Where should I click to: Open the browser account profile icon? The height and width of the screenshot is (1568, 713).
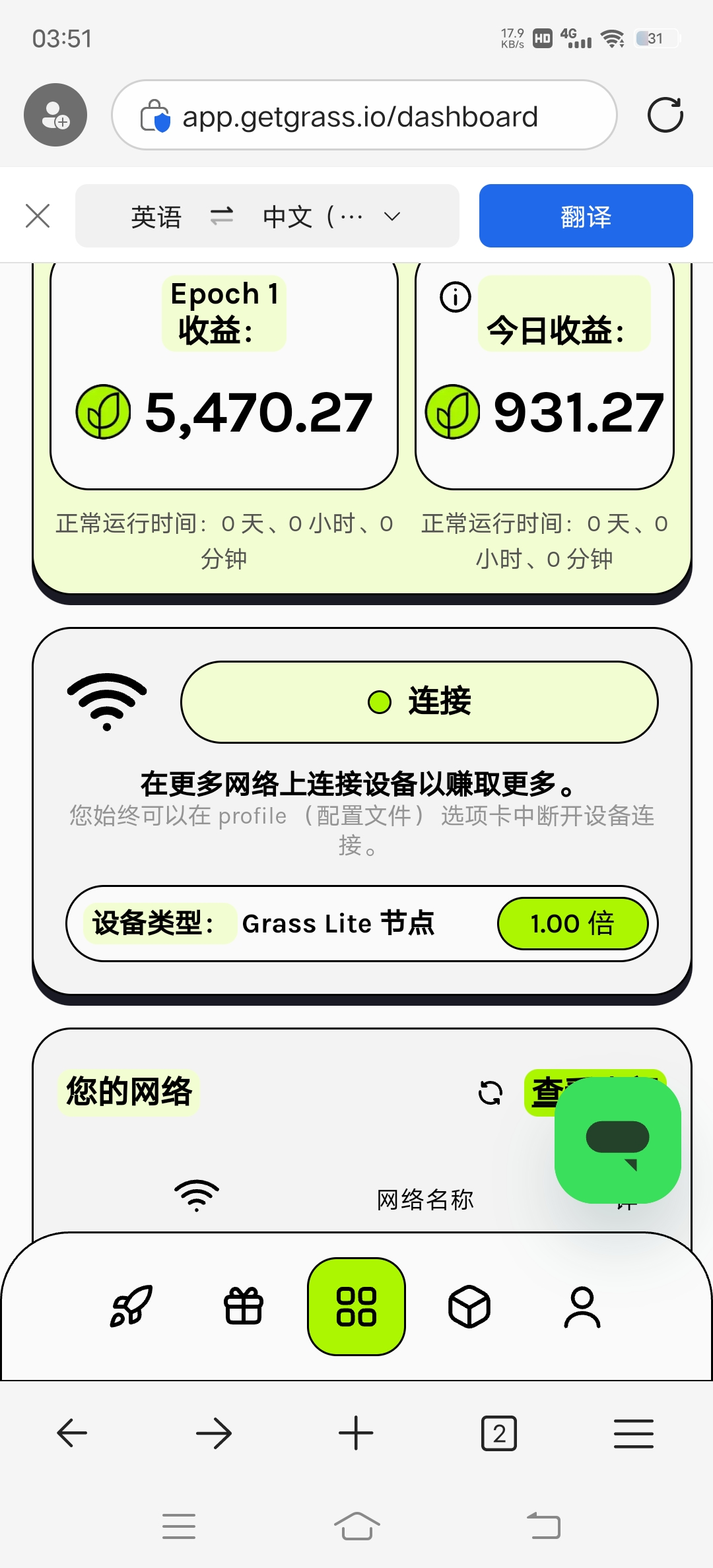click(x=55, y=115)
